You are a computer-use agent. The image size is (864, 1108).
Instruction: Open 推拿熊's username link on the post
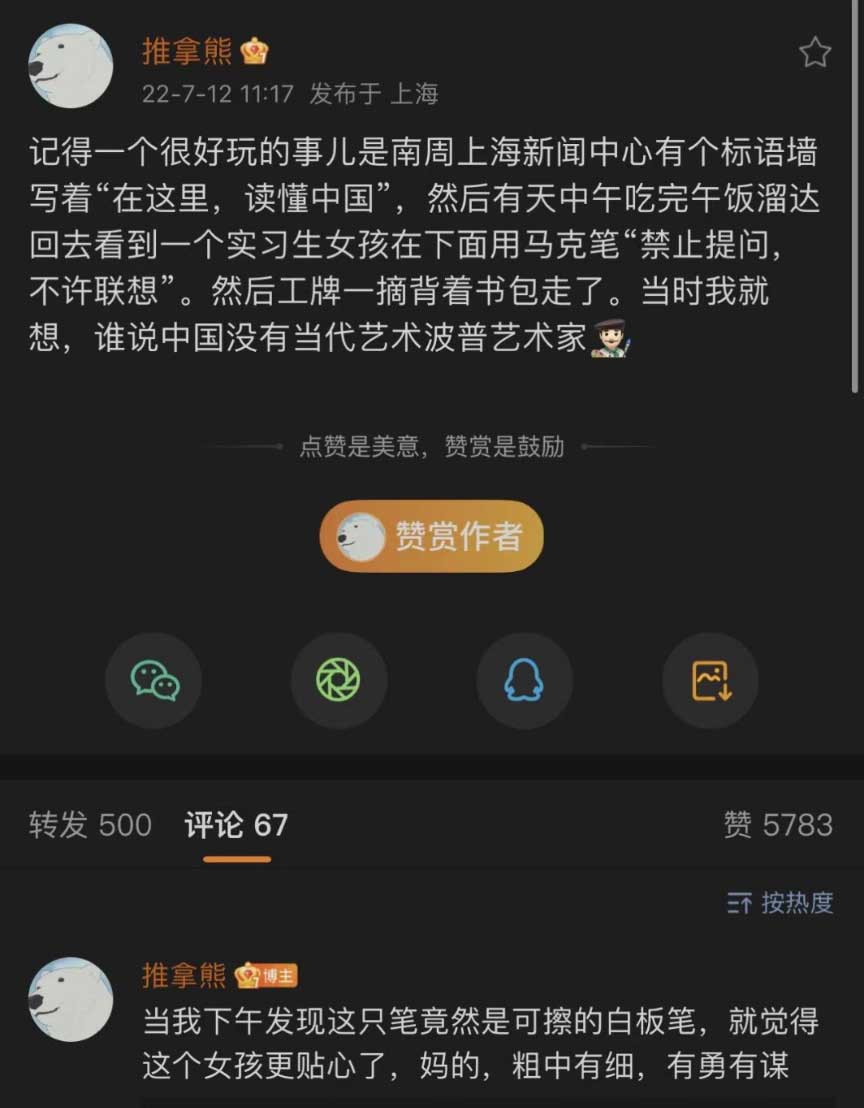click(187, 50)
